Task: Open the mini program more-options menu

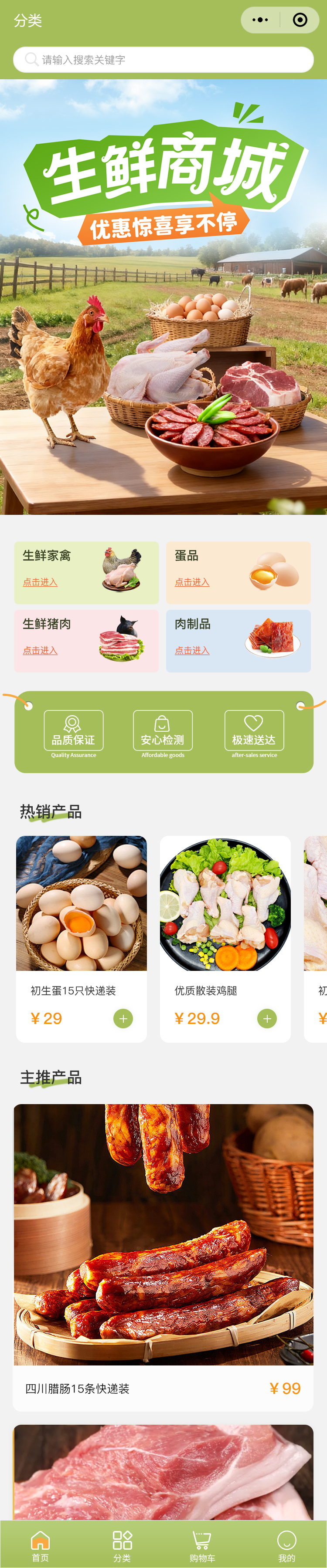Action: pos(260,20)
